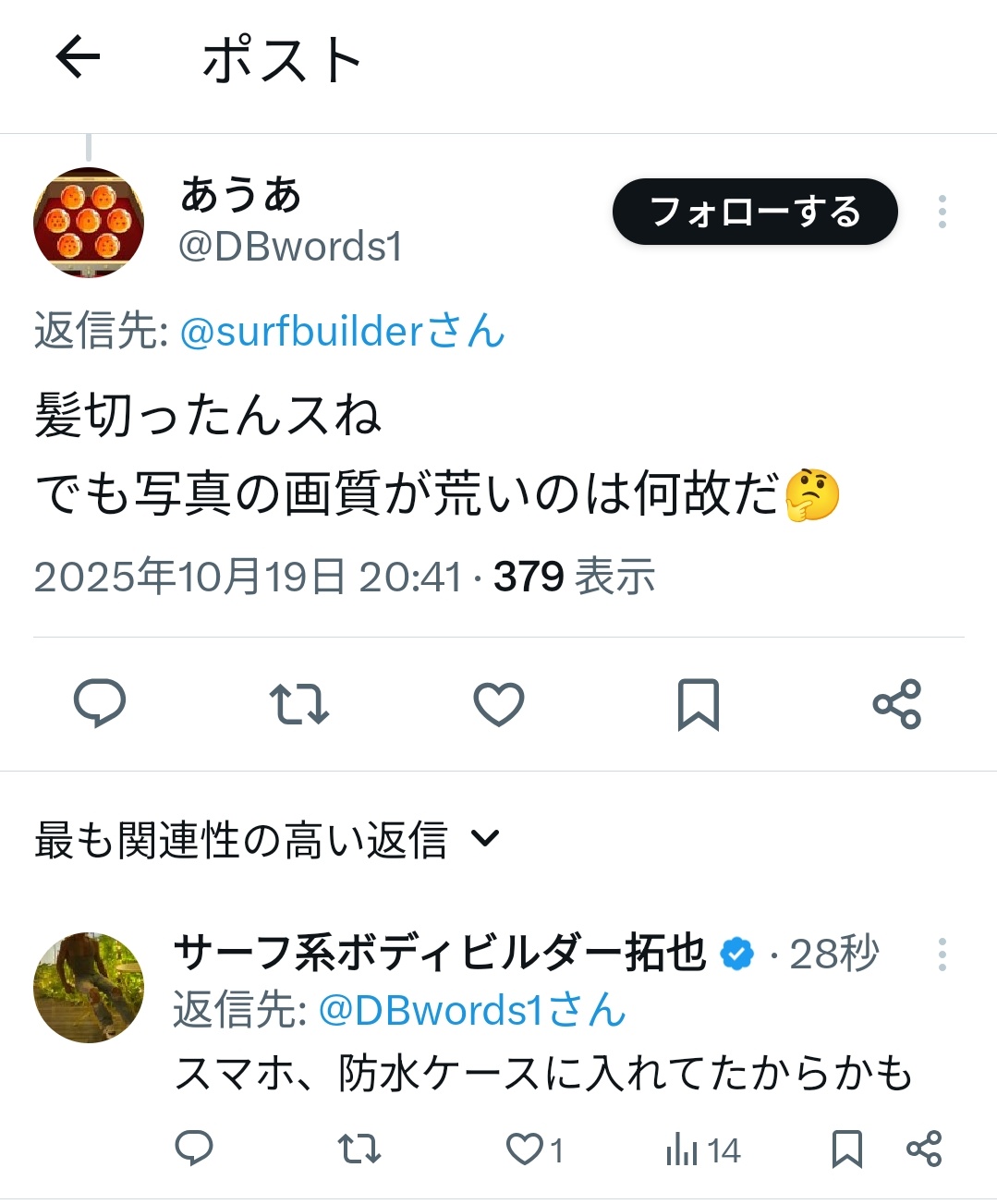The width and height of the screenshot is (997, 1204).
Task: Open overflow menu on 拓也's reply
Action: pyautogui.click(x=942, y=955)
